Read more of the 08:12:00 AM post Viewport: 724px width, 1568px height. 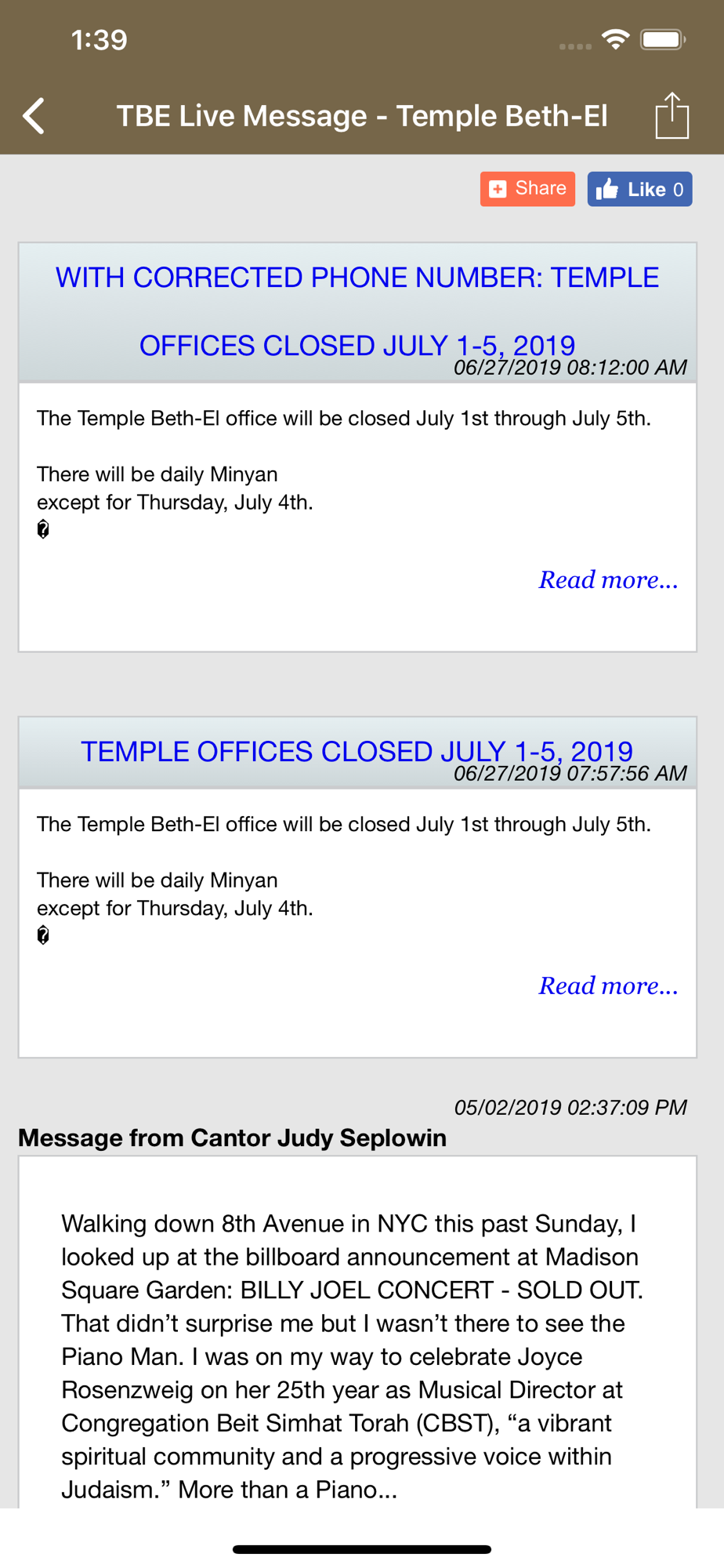pos(608,580)
